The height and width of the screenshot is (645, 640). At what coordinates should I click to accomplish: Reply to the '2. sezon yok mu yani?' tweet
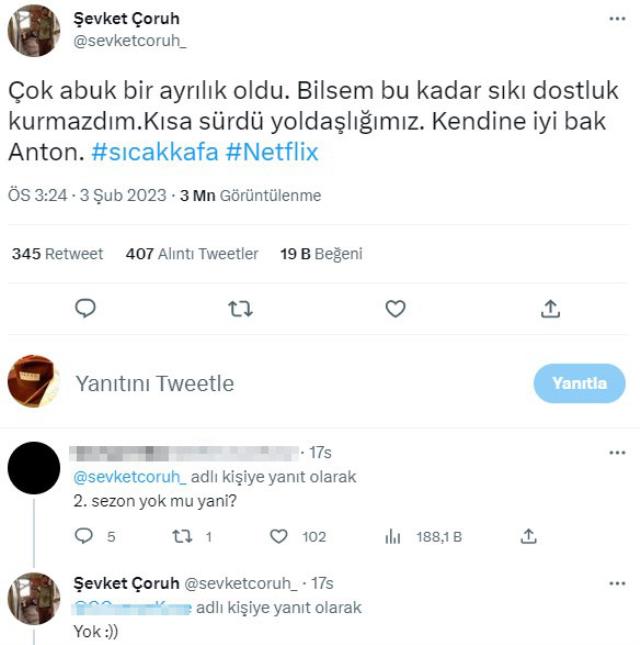click(x=86, y=537)
